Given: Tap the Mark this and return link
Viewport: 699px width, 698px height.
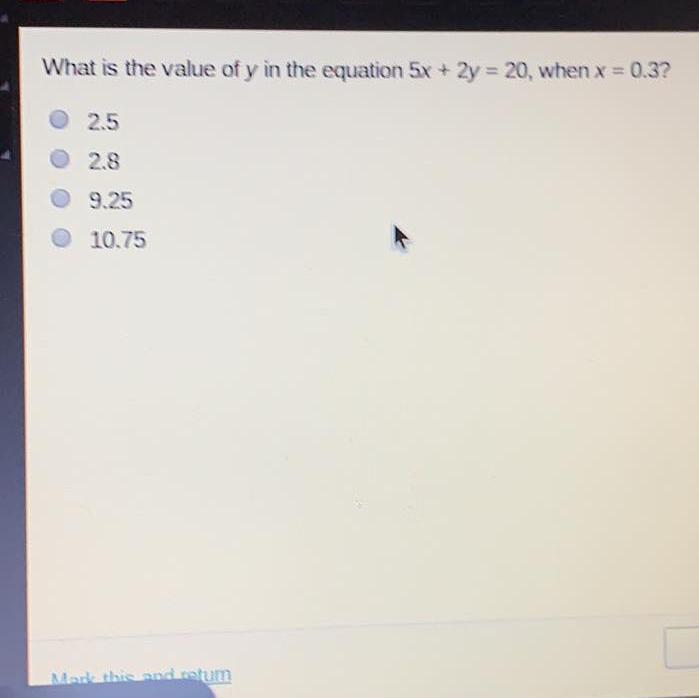Looking at the screenshot, I should pyautogui.click(x=141, y=677).
